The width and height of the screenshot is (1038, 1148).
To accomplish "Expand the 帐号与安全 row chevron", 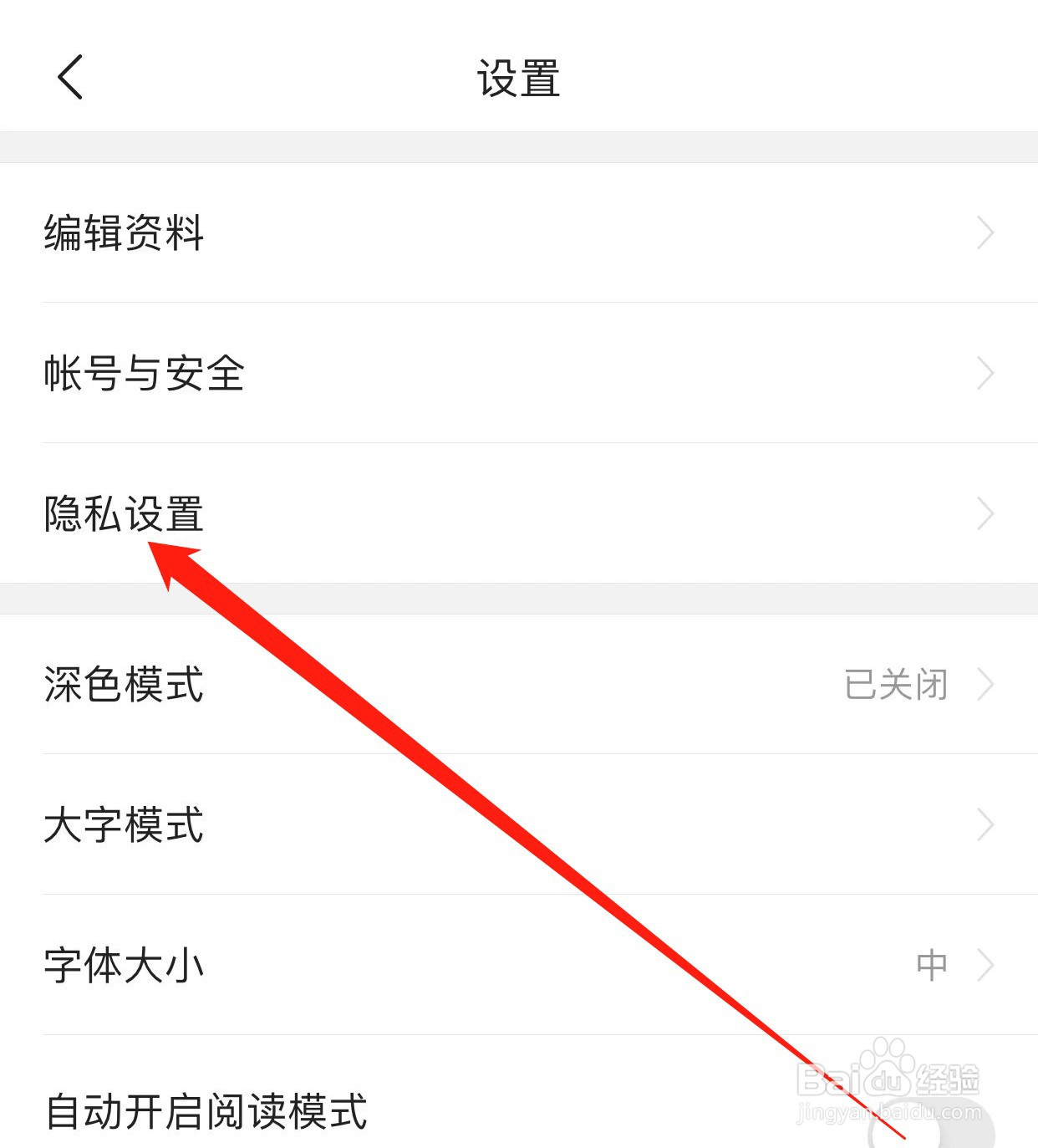I will coord(986,375).
